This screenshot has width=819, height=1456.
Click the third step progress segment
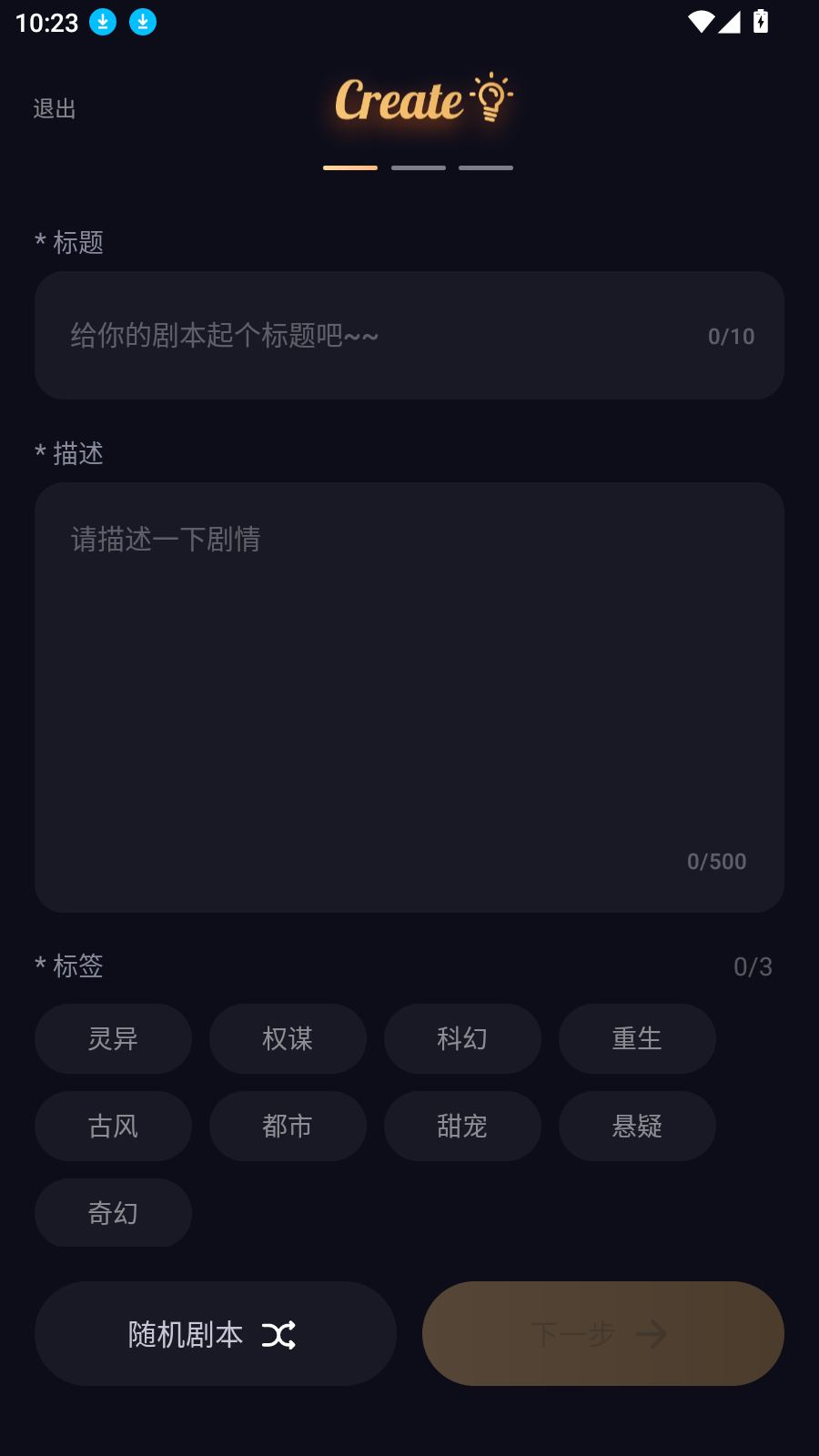click(486, 167)
